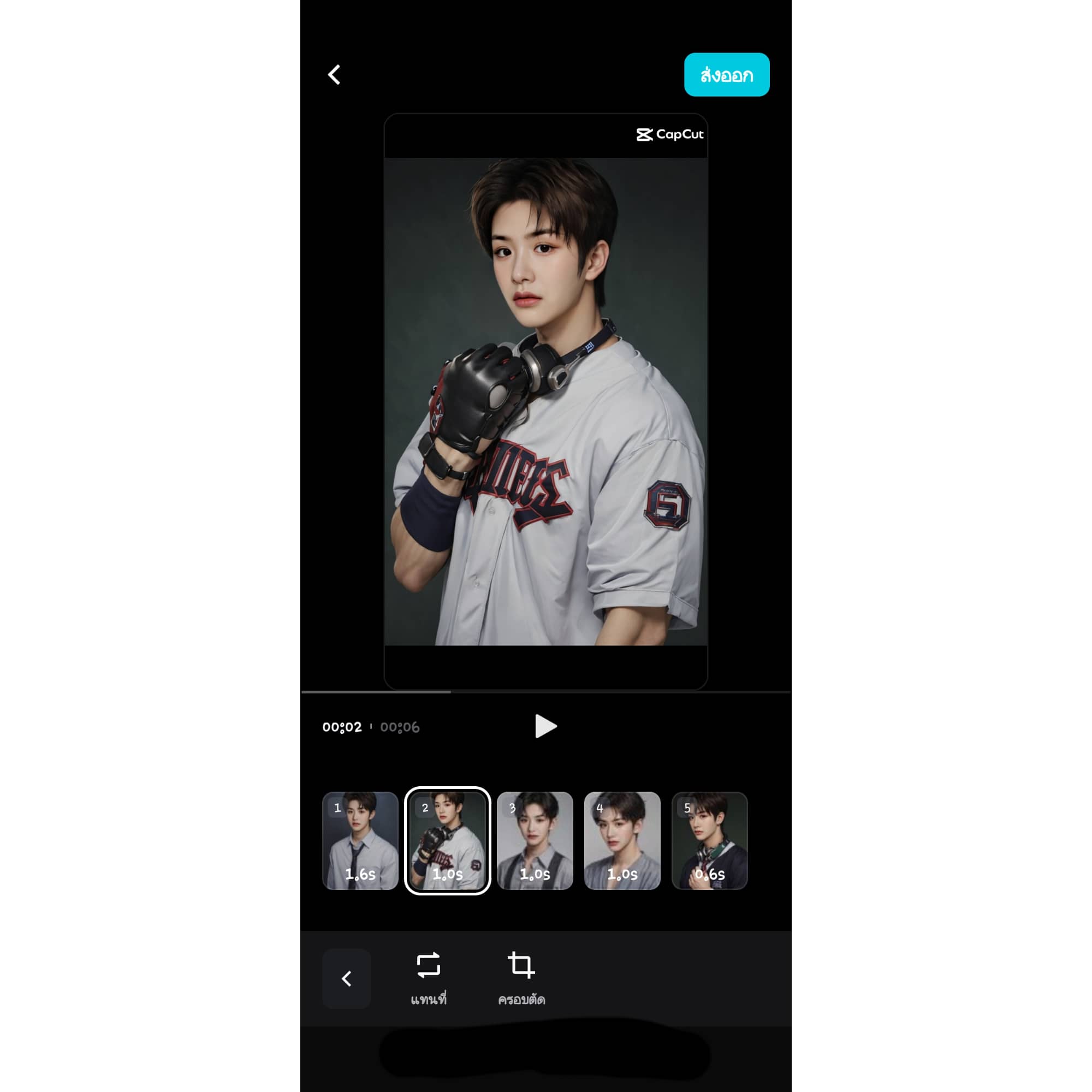
Task: Select clip 4 in the timeline
Action: pyautogui.click(x=622, y=840)
